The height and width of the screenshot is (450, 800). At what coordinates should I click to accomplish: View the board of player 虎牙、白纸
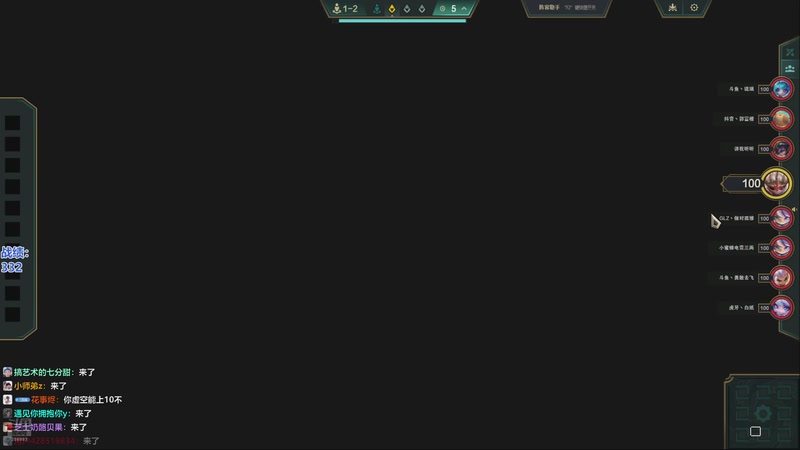[x=781, y=307]
